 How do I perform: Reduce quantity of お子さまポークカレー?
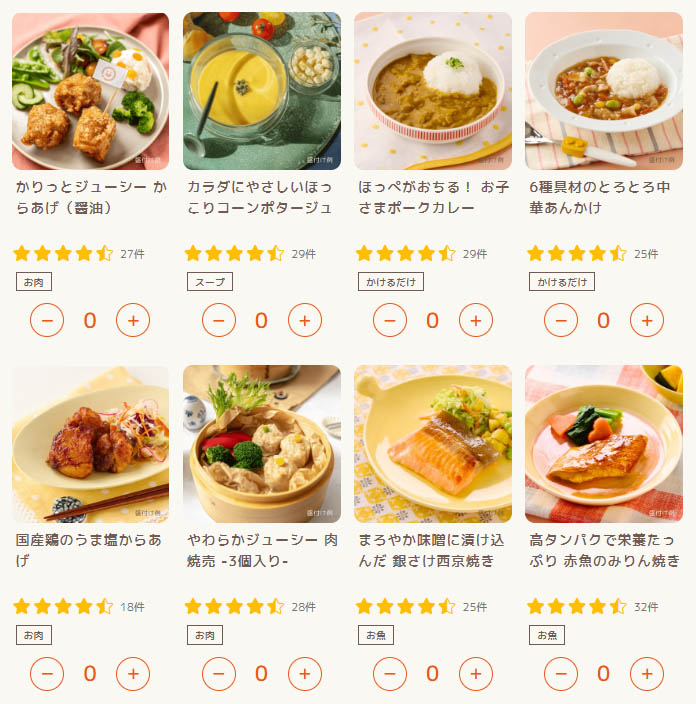point(390,320)
